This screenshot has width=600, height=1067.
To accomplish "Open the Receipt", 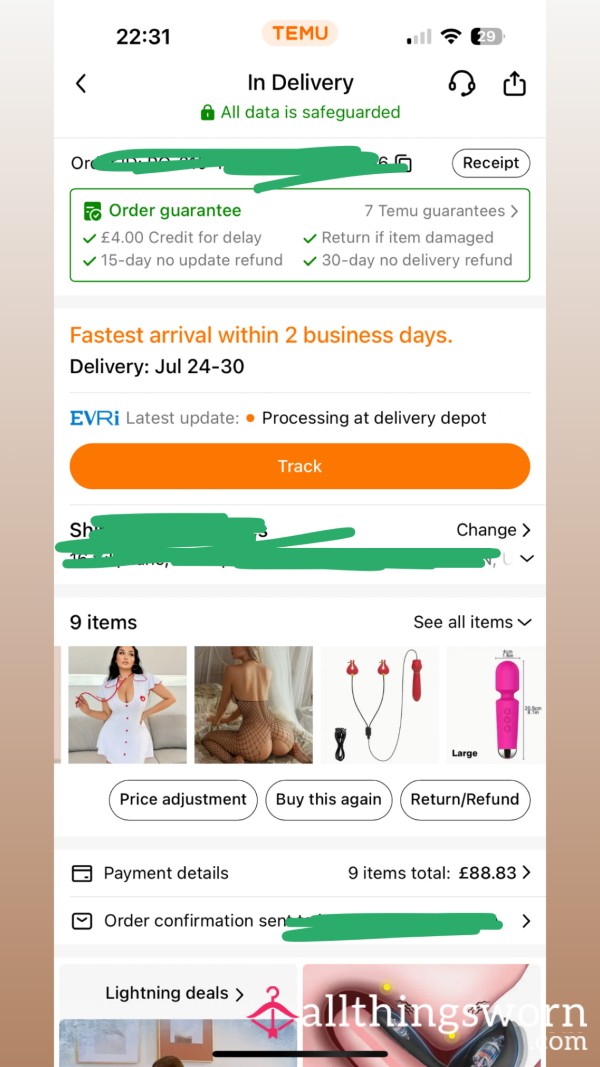I will click(x=490, y=163).
